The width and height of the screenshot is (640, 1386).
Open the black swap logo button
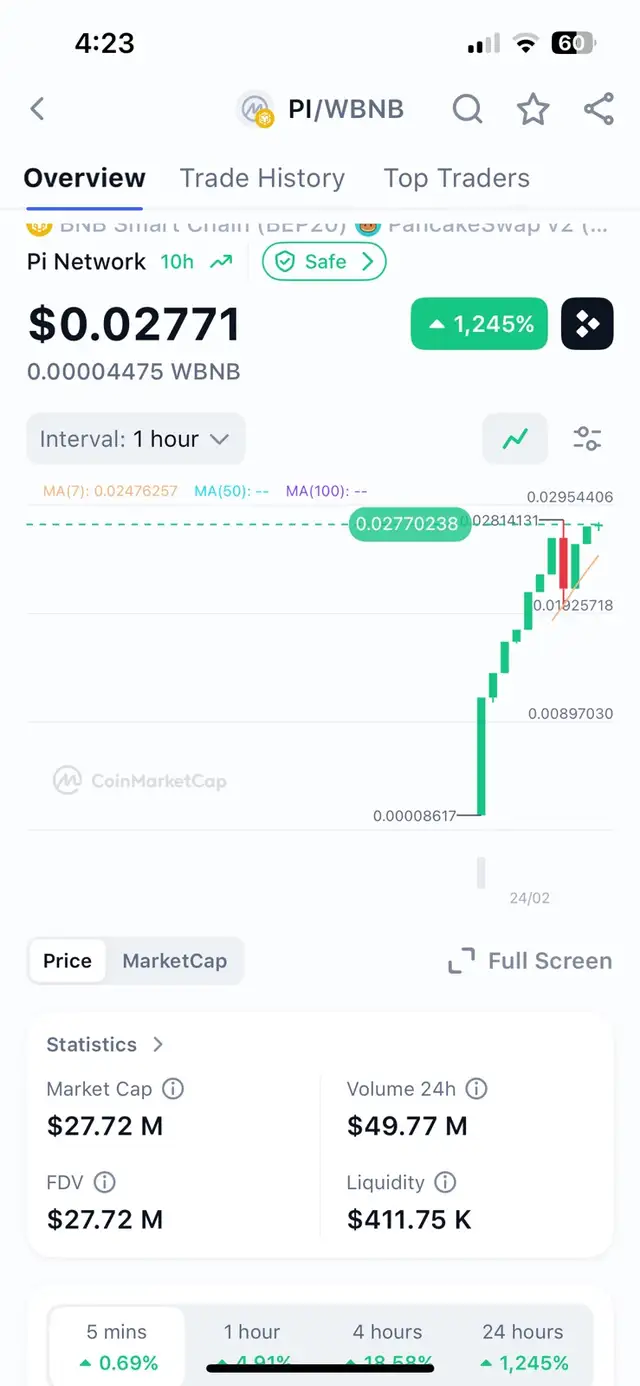[x=587, y=324]
